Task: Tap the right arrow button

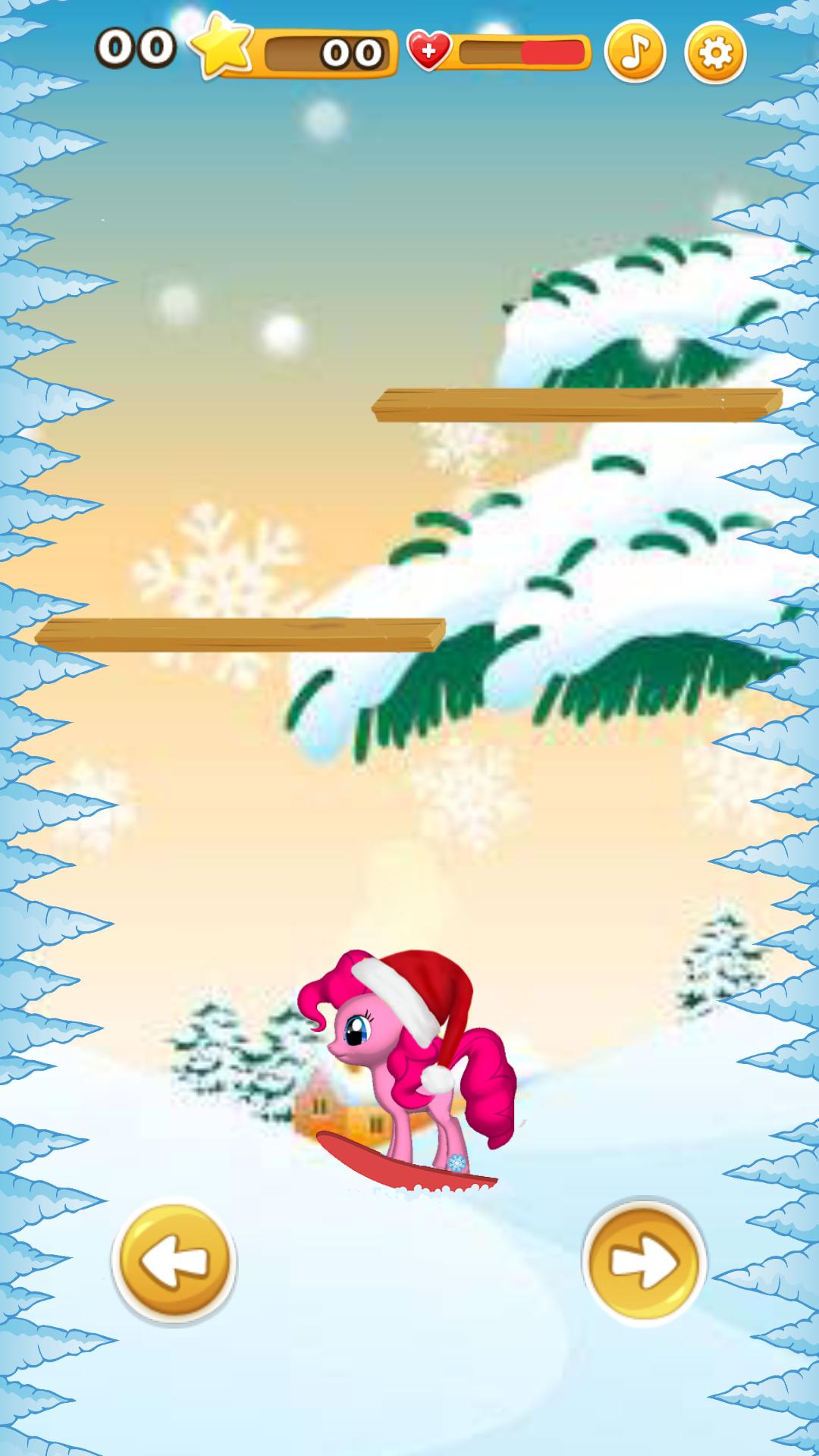Action: pyautogui.click(x=644, y=1263)
